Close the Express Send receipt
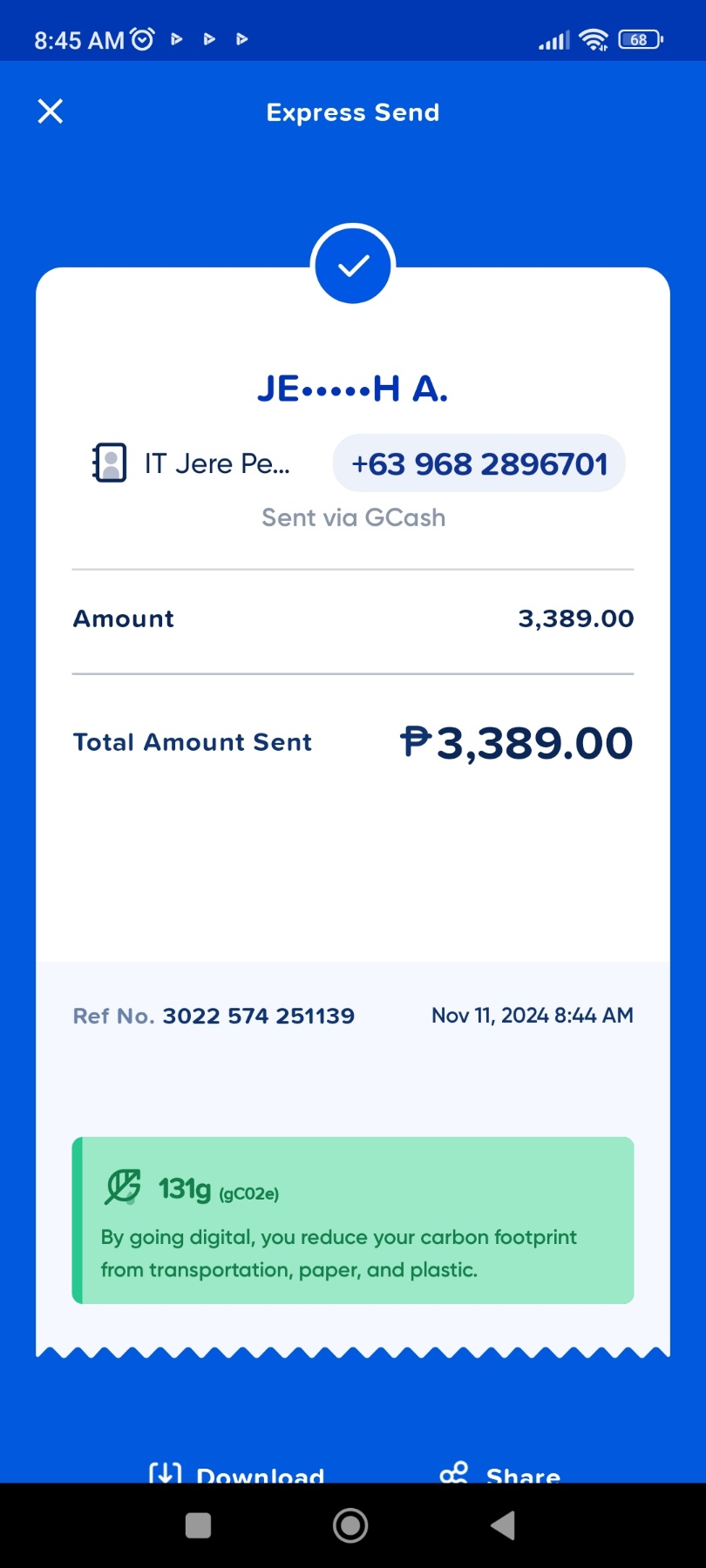The width and height of the screenshot is (706, 1568). click(x=51, y=112)
